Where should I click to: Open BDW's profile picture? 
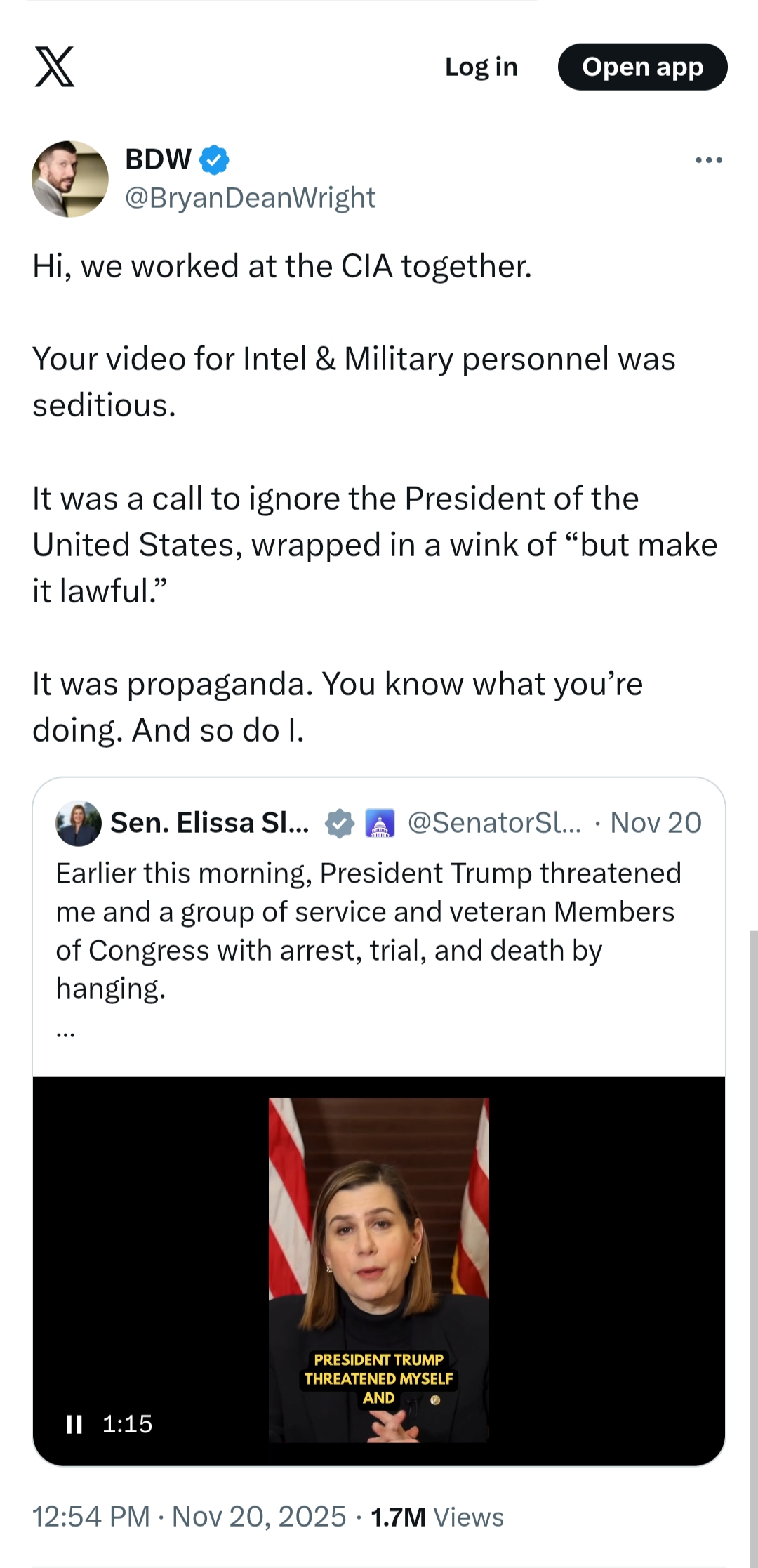coord(70,179)
